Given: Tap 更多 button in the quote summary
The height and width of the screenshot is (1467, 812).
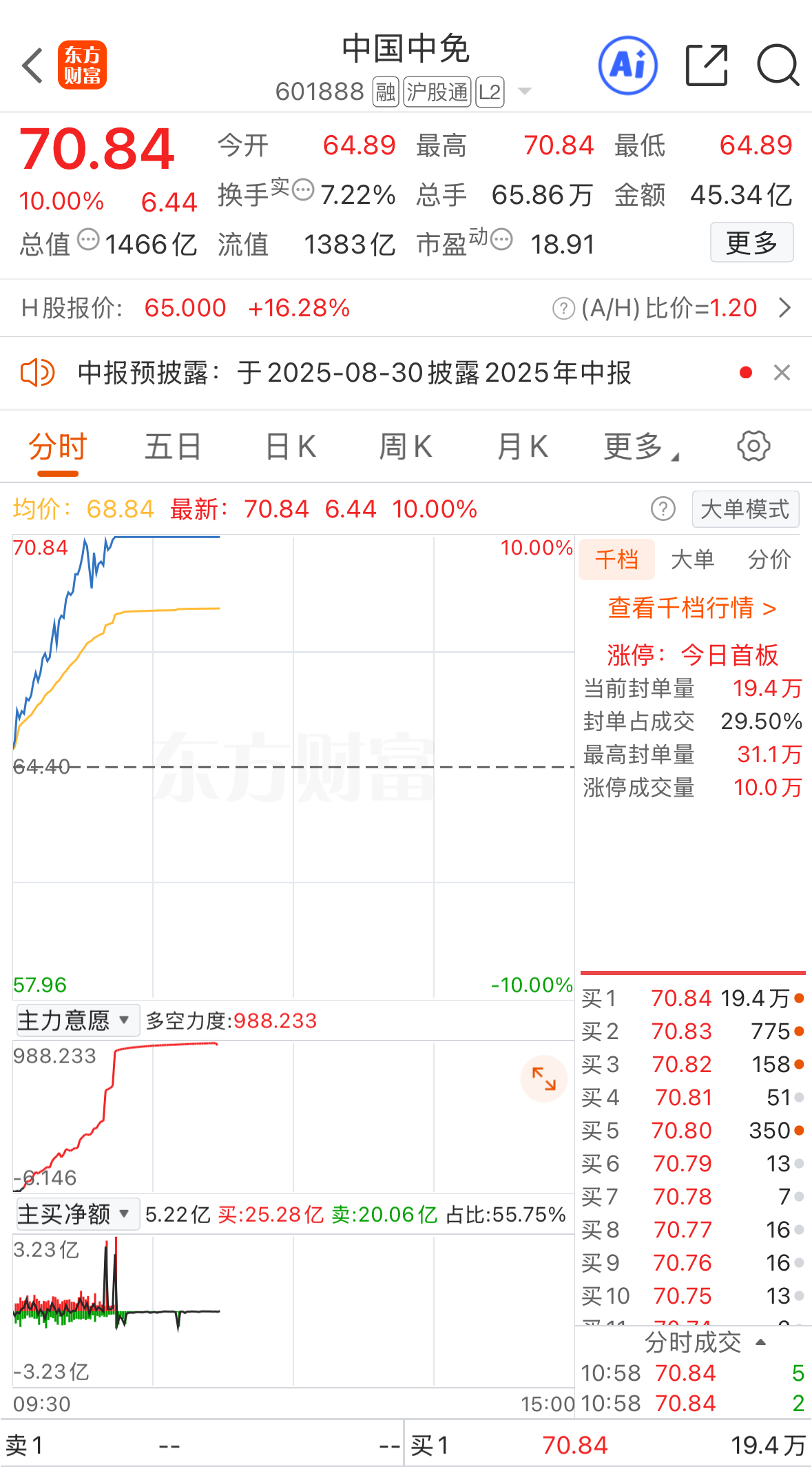Looking at the screenshot, I should (x=751, y=243).
